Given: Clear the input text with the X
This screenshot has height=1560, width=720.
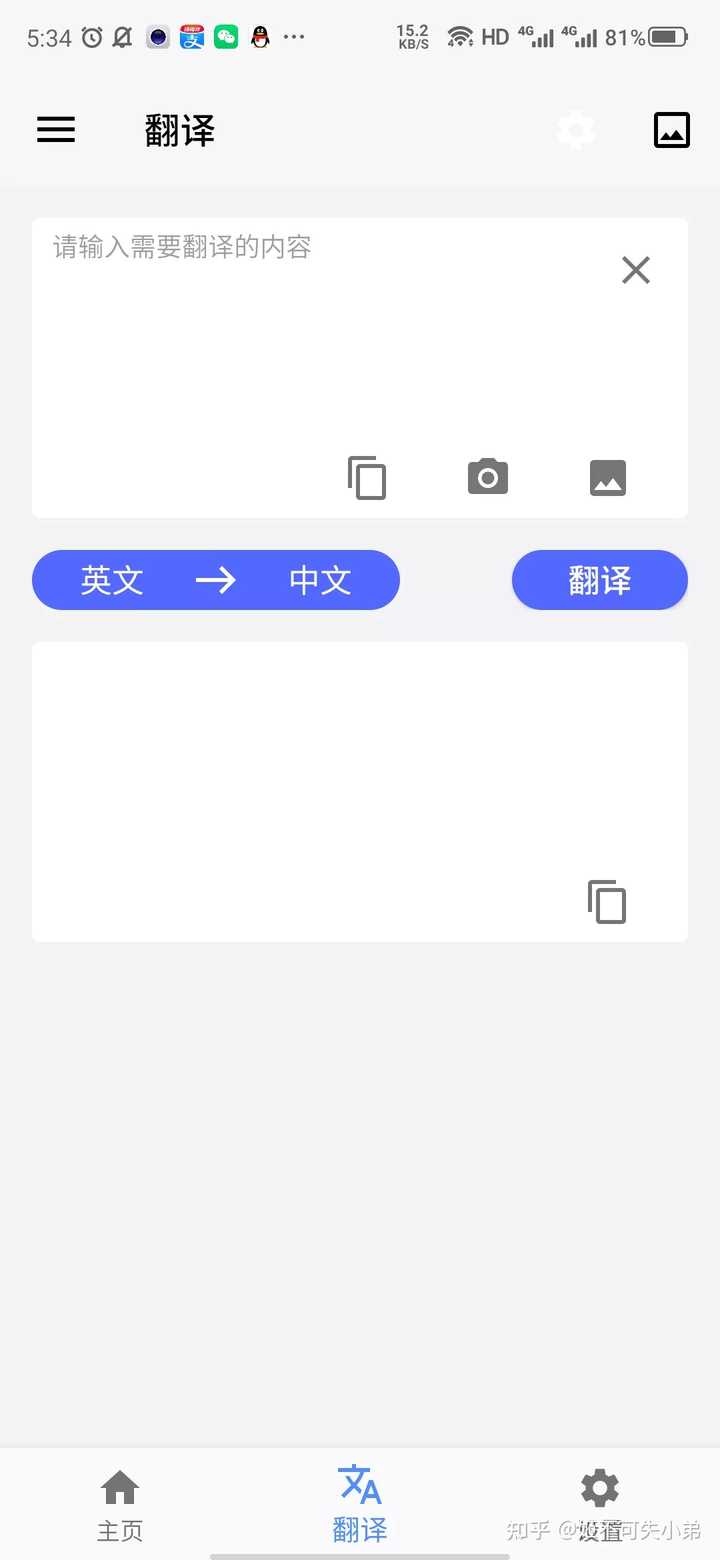Looking at the screenshot, I should point(636,270).
